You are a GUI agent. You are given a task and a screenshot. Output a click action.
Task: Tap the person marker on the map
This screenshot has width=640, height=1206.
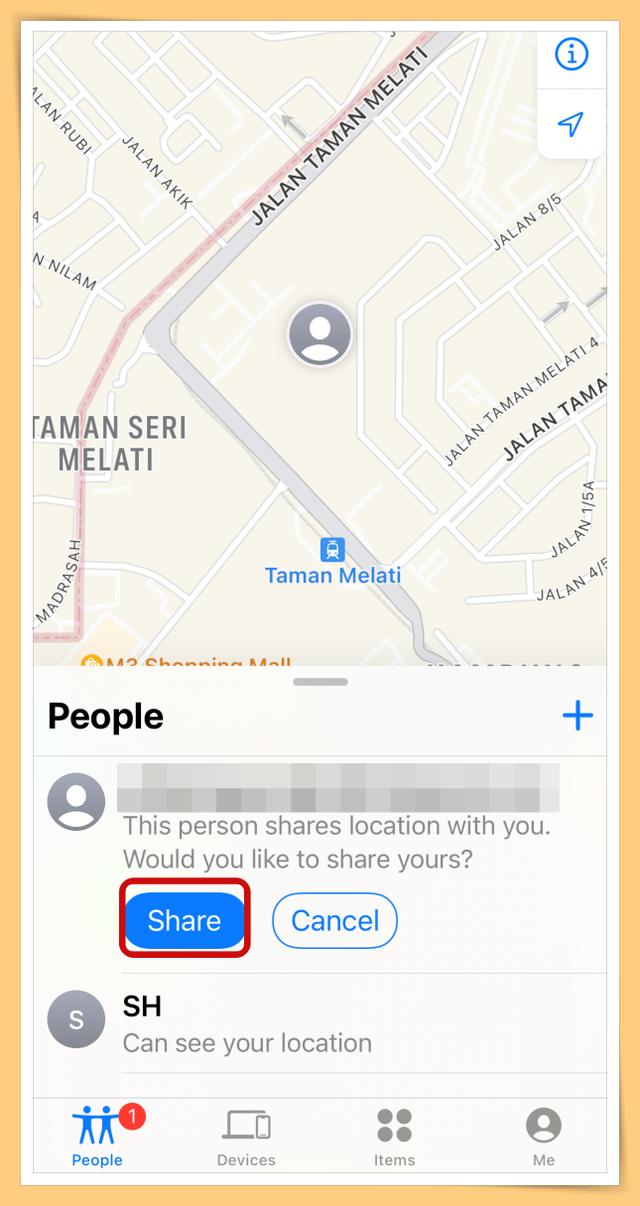click(x=320, y=333)
